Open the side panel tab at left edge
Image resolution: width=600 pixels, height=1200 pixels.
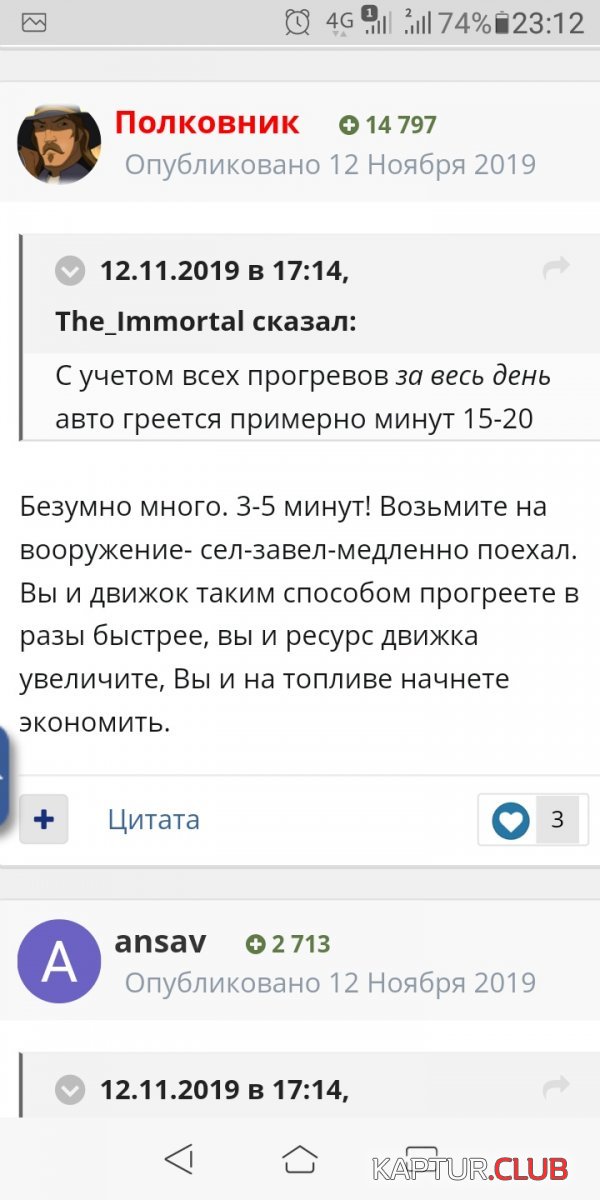point(4,777)
